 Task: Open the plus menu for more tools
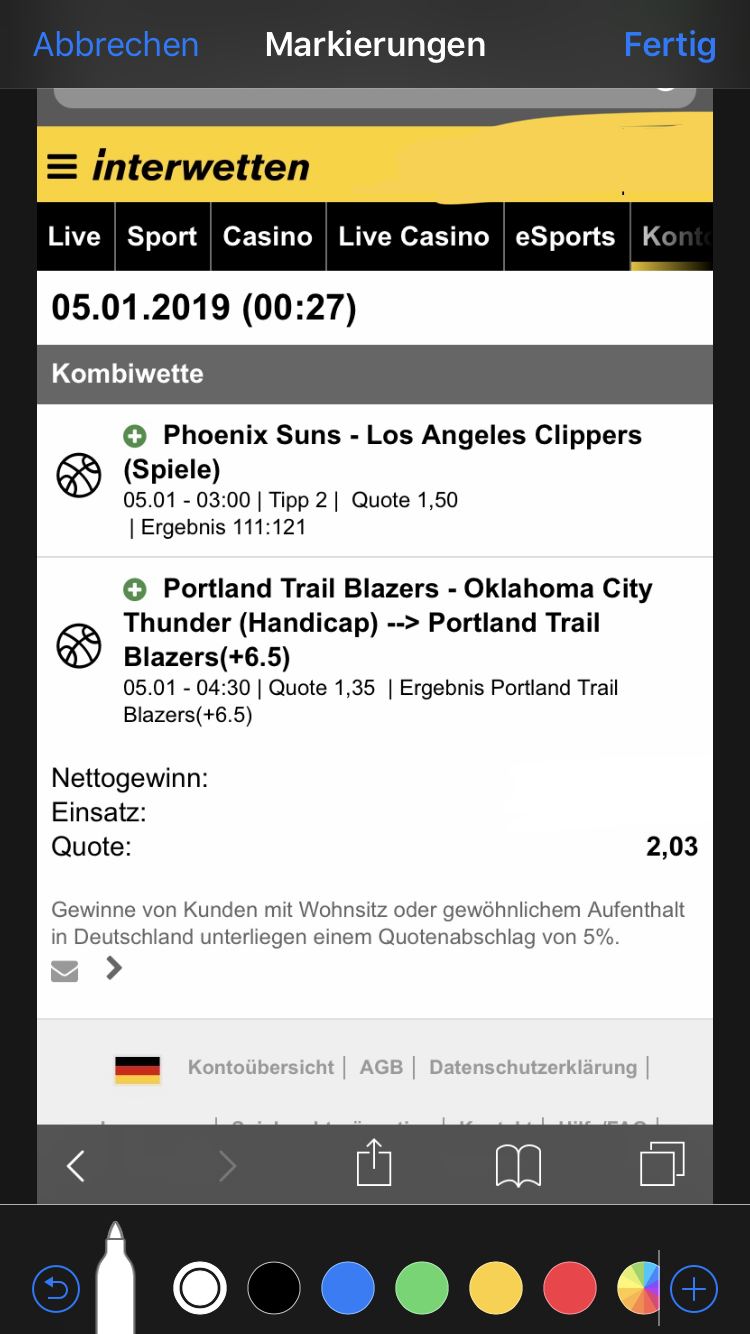[x=694, y=1289]
